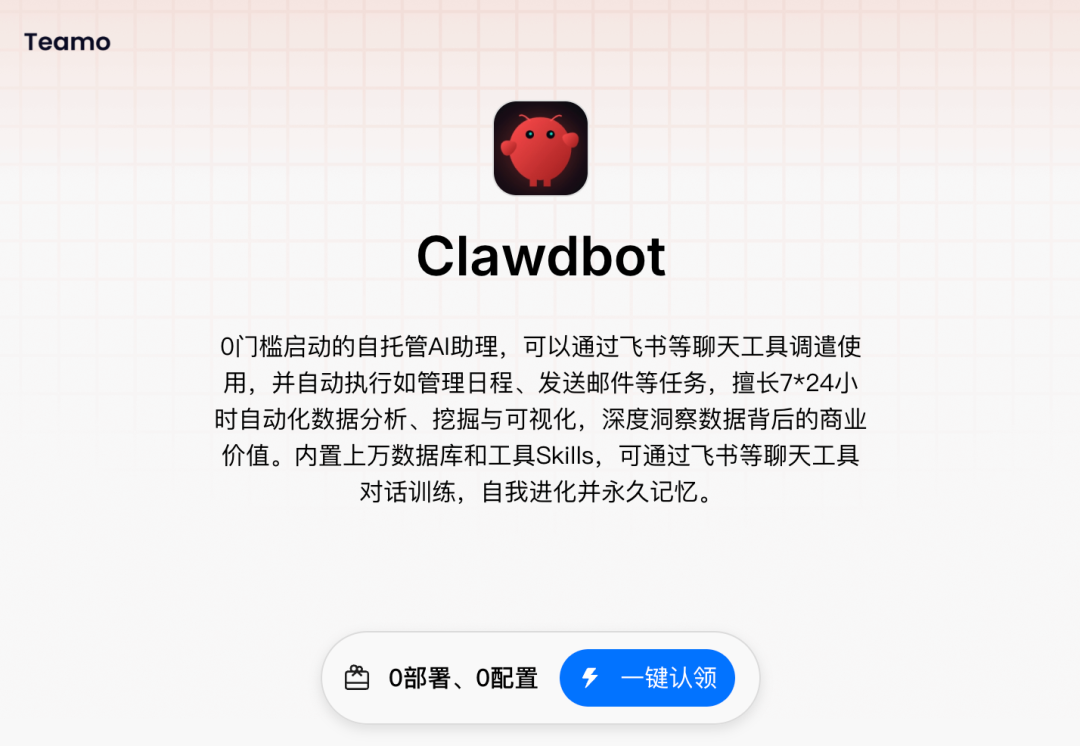
Task: Tap the blue 一键认领 button
Action: coord(647,678)
